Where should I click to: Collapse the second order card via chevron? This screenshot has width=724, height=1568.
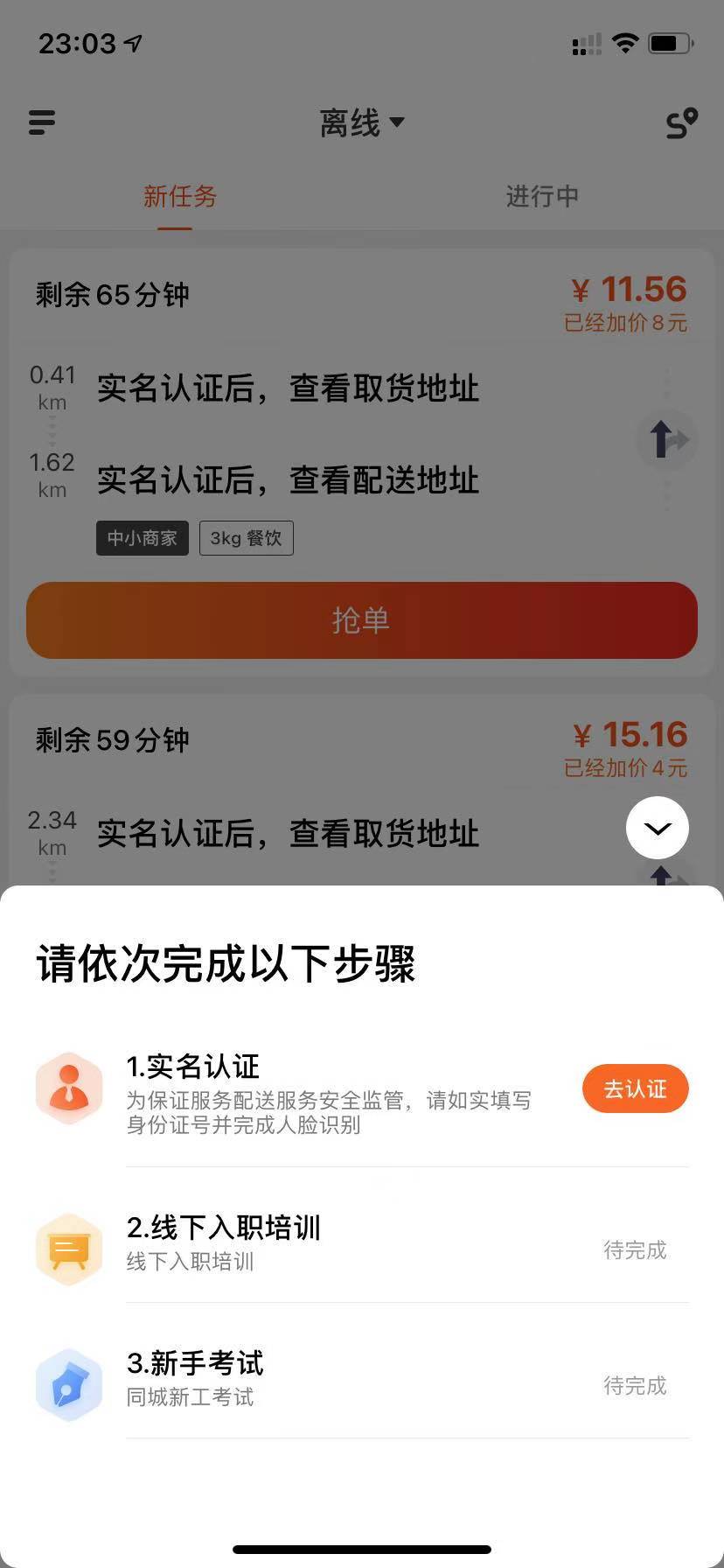658,827
